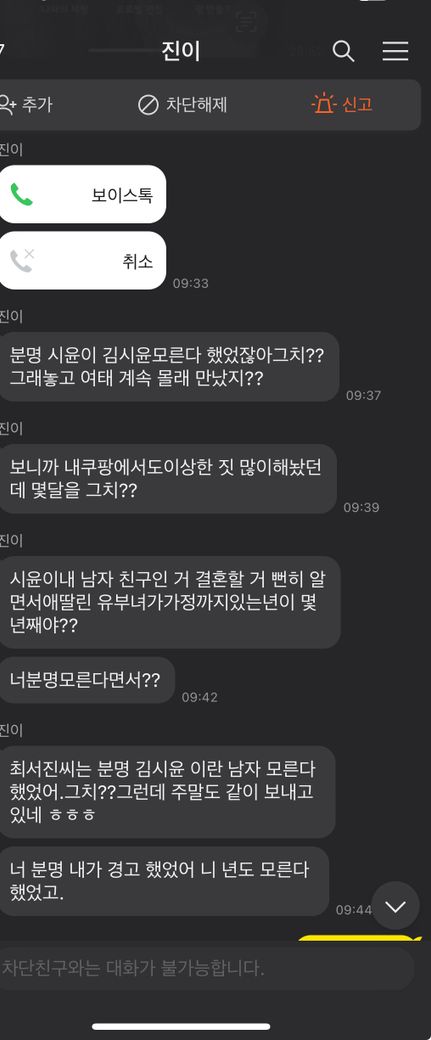The image size is (431, 1040).
Task: Report this user with 신고
Action: [341, 104]
